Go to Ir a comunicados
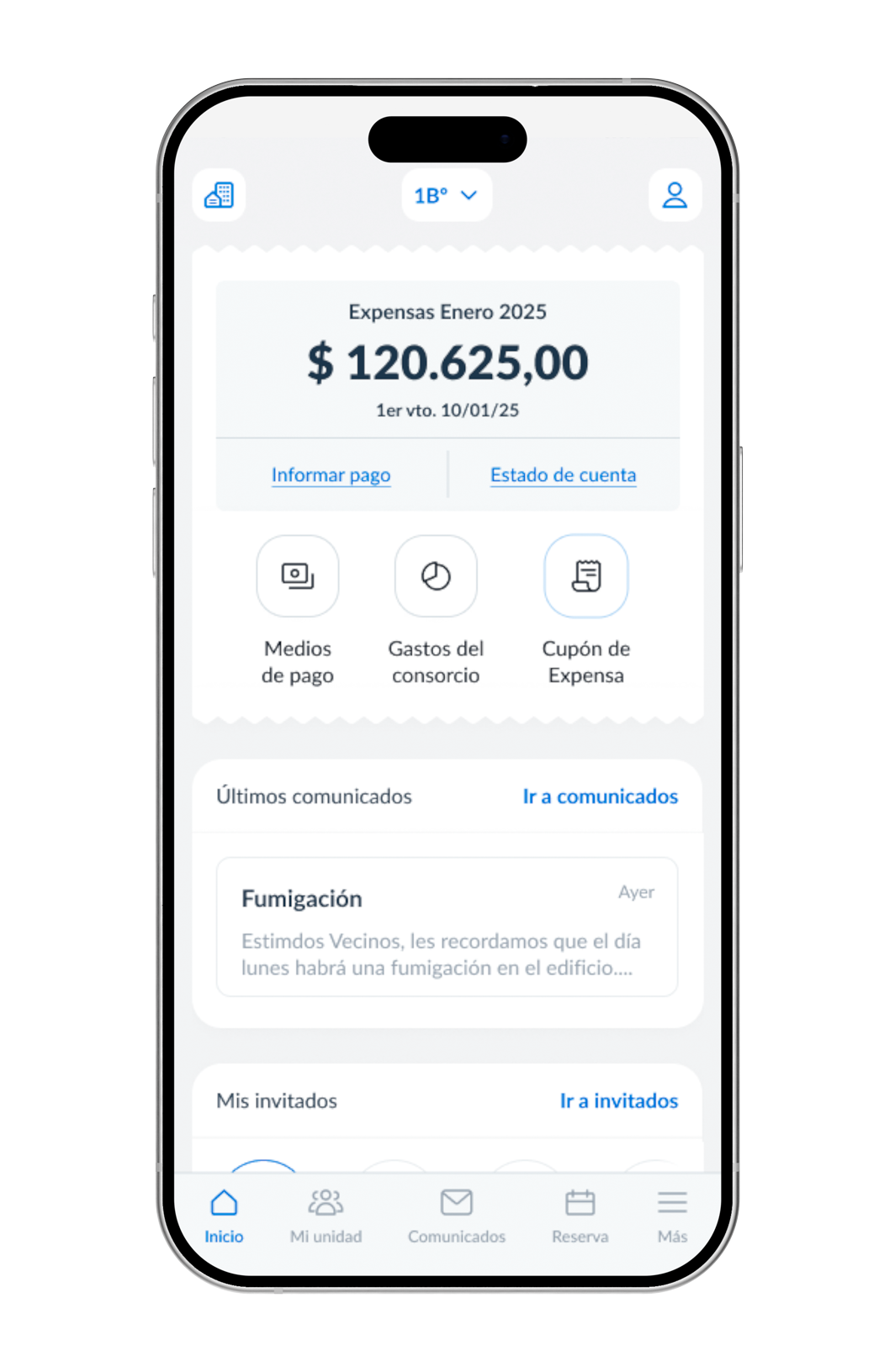Image resolution: width=895 pixels, height=1372 pixels. pos(600,797)
